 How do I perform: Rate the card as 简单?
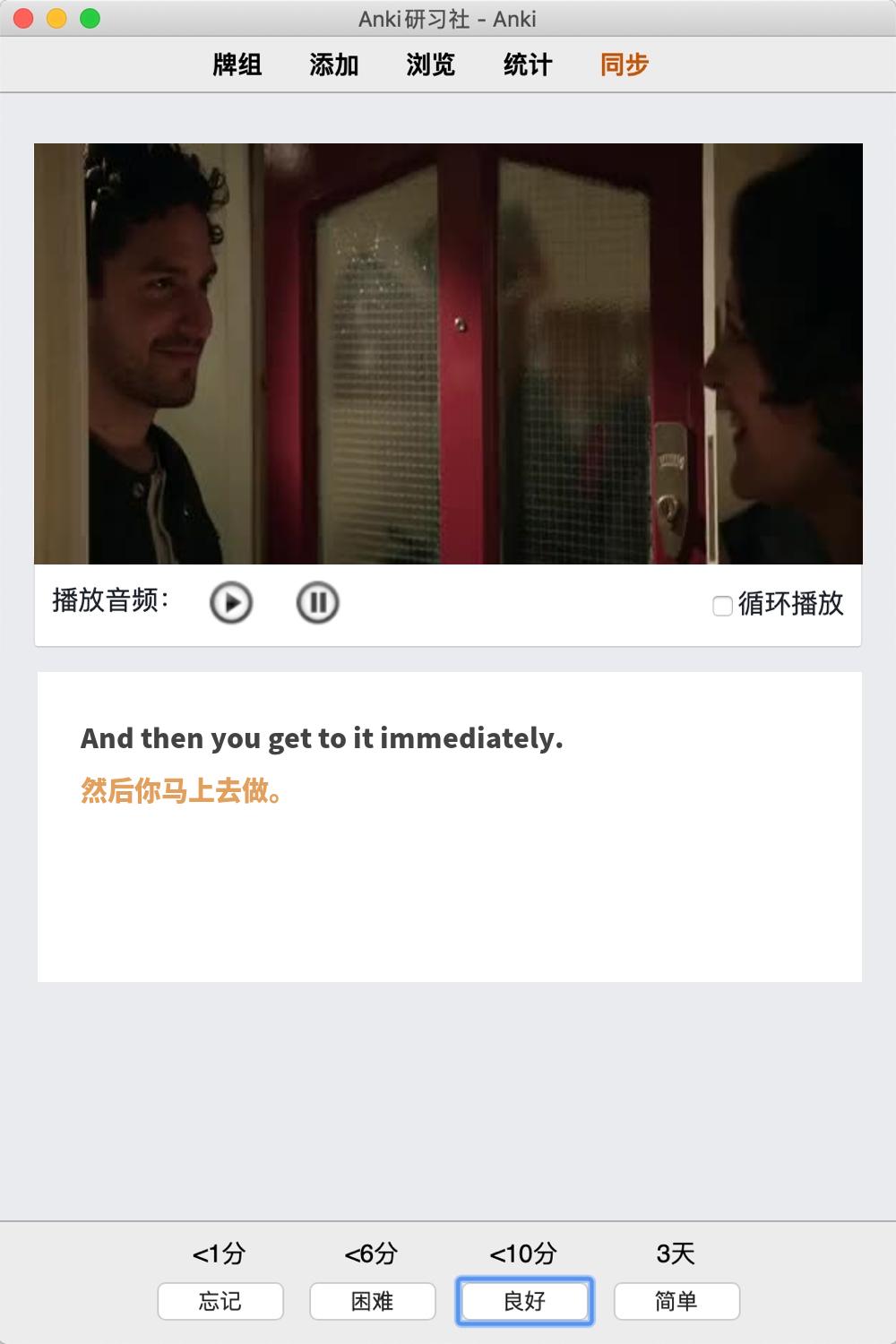point(676,1301)
